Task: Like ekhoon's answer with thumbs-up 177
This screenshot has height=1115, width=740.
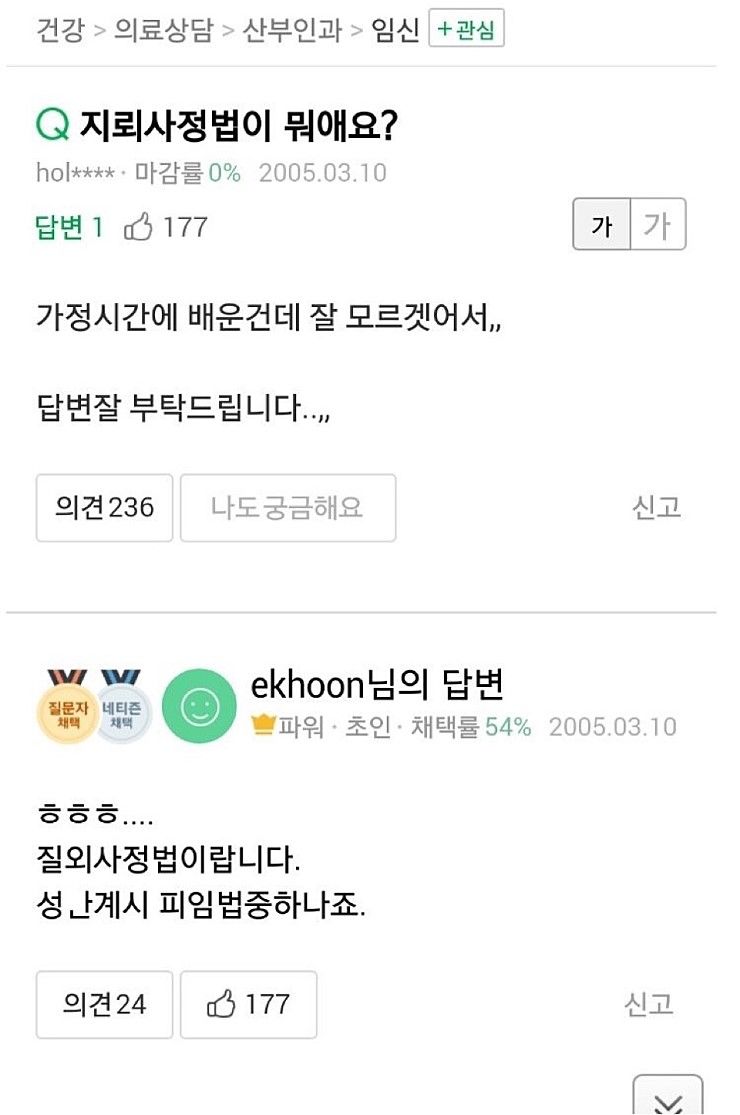Action: pyautogui.click(x=249, y=1004)
